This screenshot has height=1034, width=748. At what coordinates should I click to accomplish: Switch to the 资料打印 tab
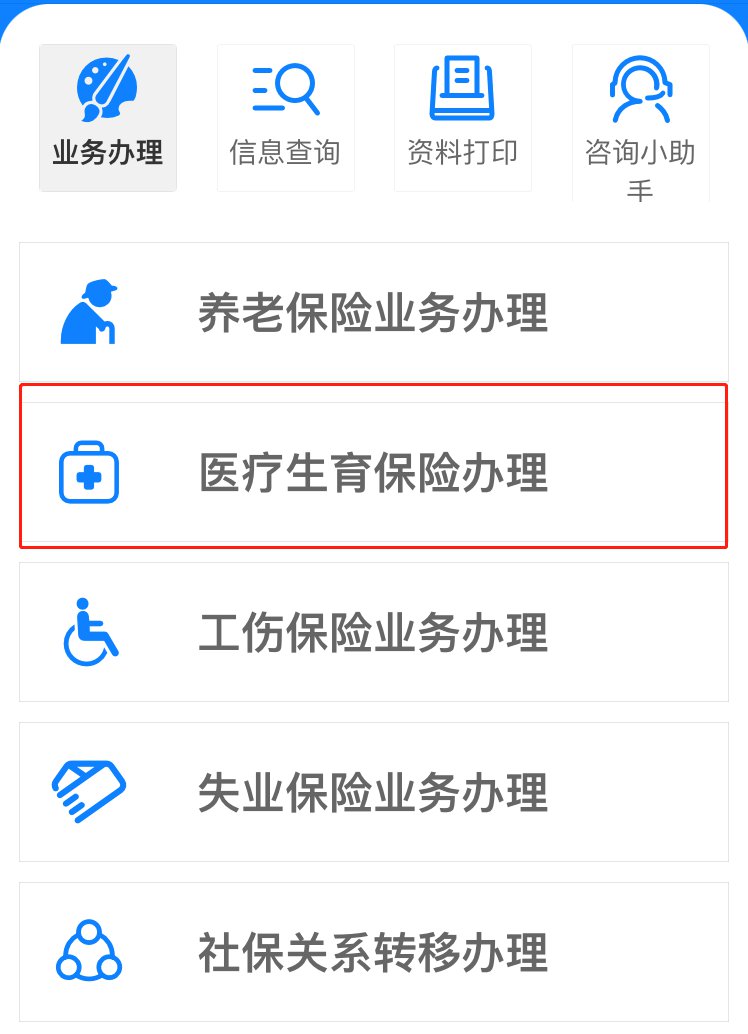point(463,118)
